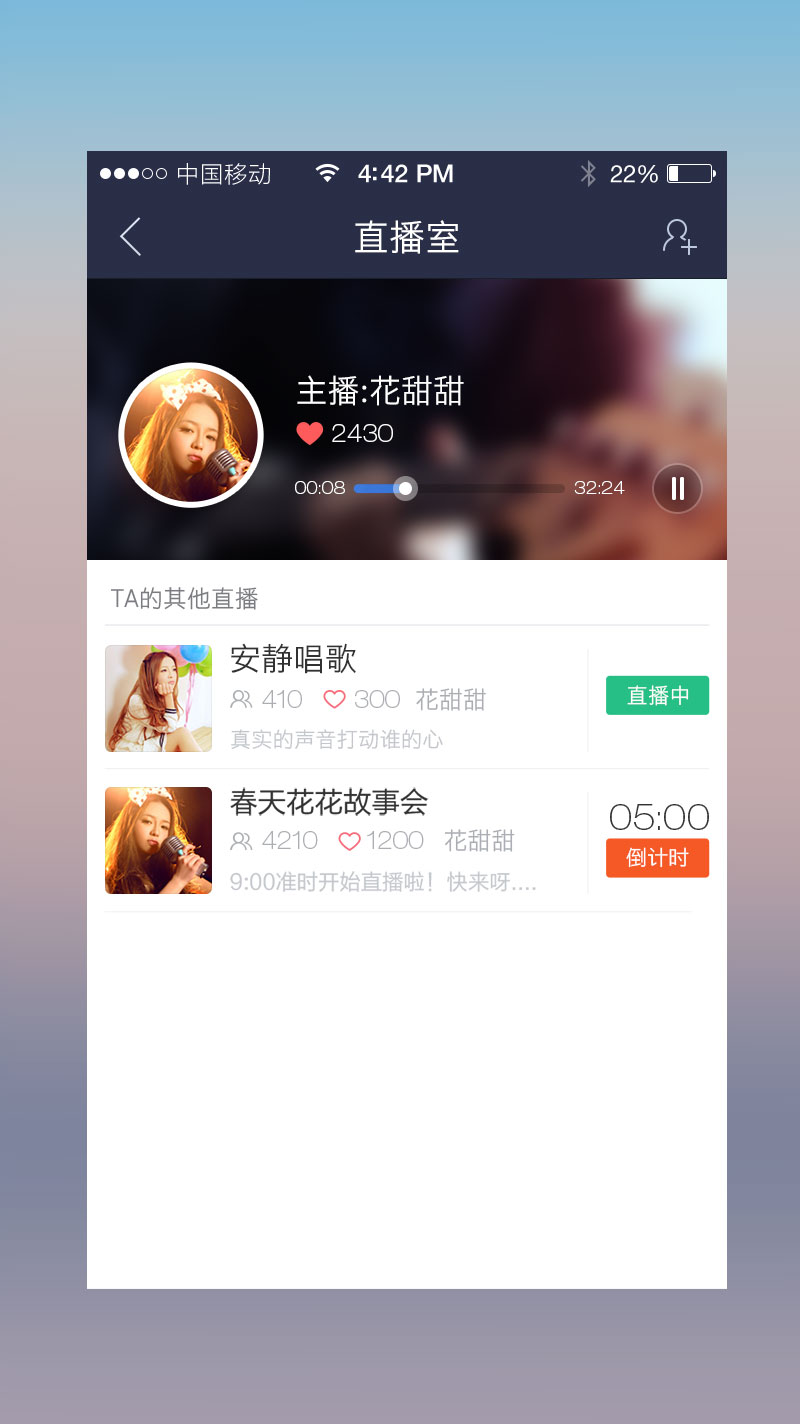Viewport: 800px width, 1424px height.
Task: Open the 安静唱歌 live stream row
Action: pos(407,698)
